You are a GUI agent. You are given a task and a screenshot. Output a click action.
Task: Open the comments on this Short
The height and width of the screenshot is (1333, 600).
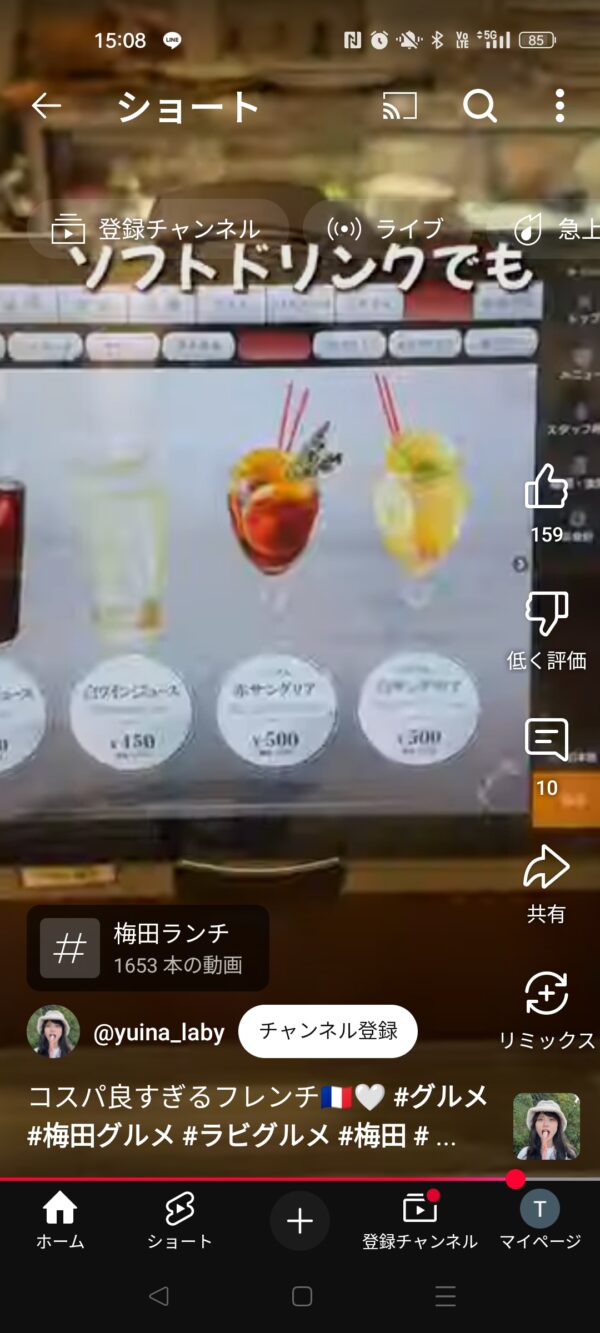546,741
